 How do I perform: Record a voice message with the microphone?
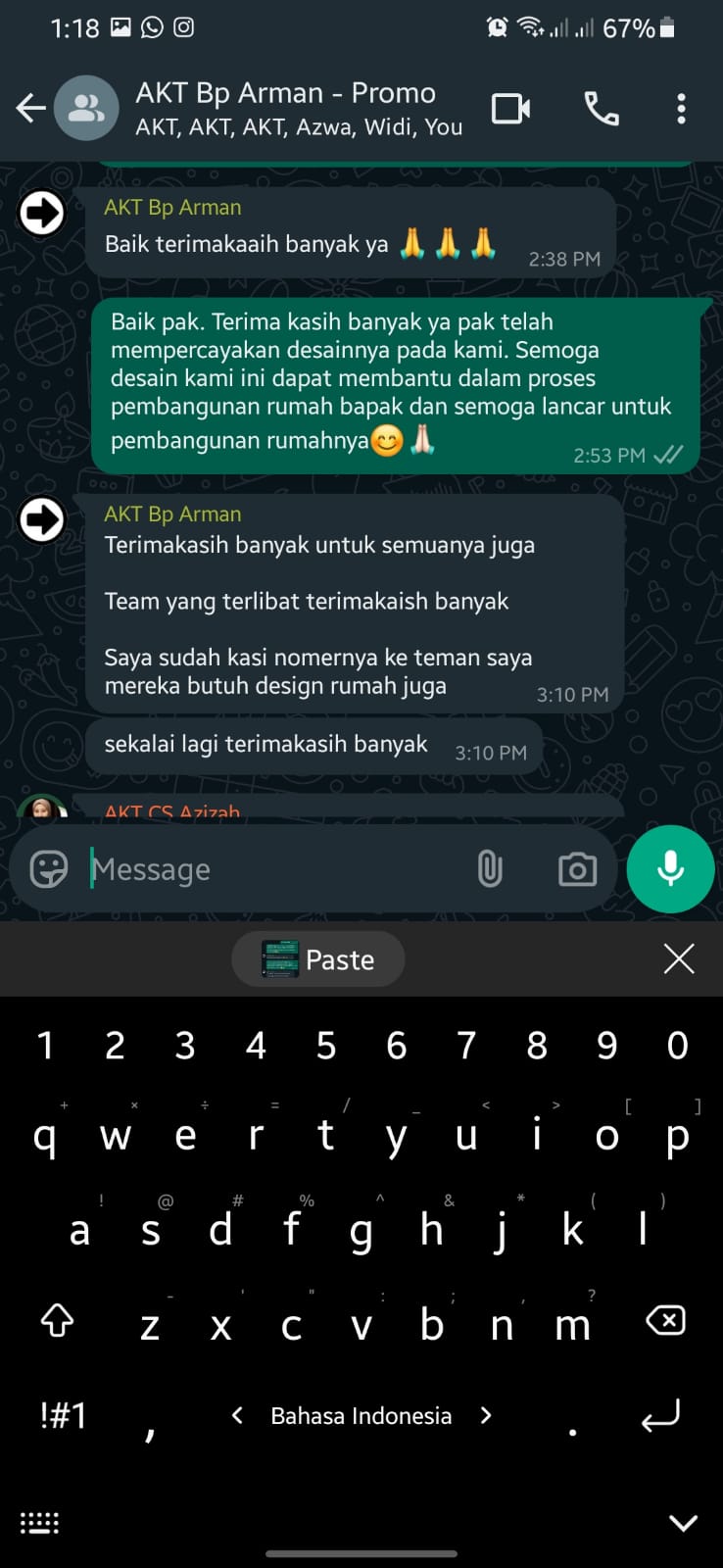pyautogui.click(x=670, y=868)
